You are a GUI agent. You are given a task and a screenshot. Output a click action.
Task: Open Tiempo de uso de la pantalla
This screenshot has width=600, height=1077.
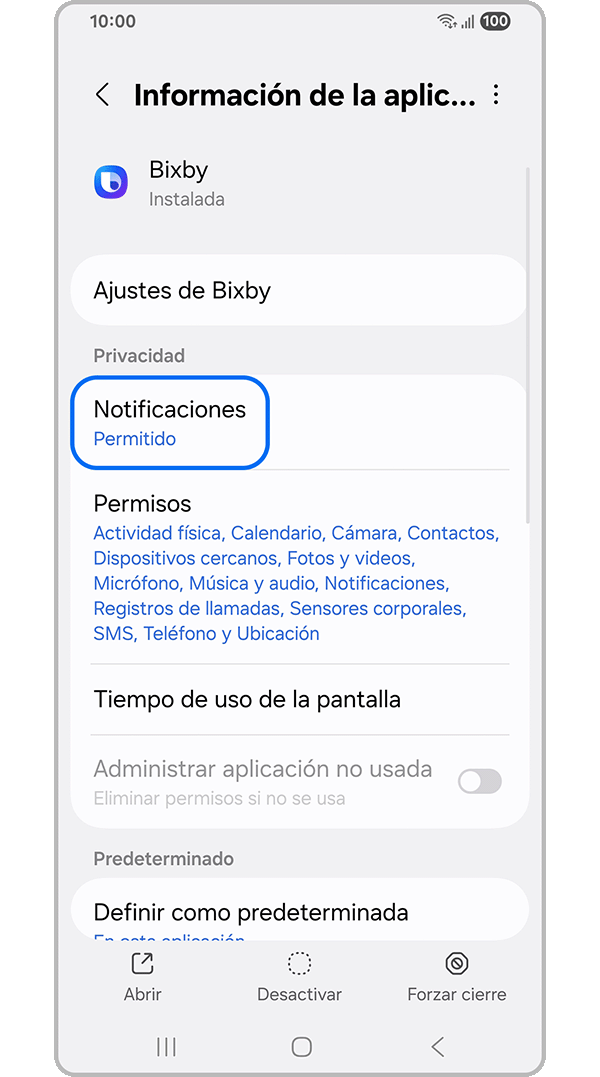[298, 699]
